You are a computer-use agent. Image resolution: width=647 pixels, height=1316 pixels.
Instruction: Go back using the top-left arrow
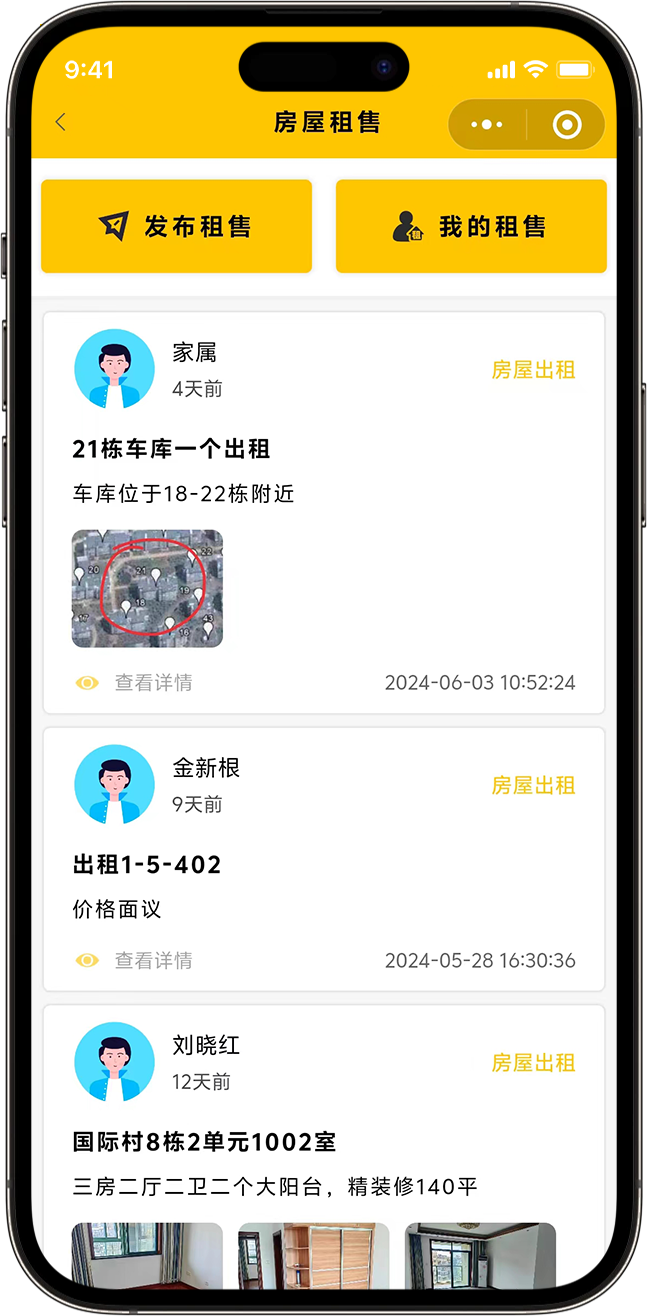click(61, 123)
